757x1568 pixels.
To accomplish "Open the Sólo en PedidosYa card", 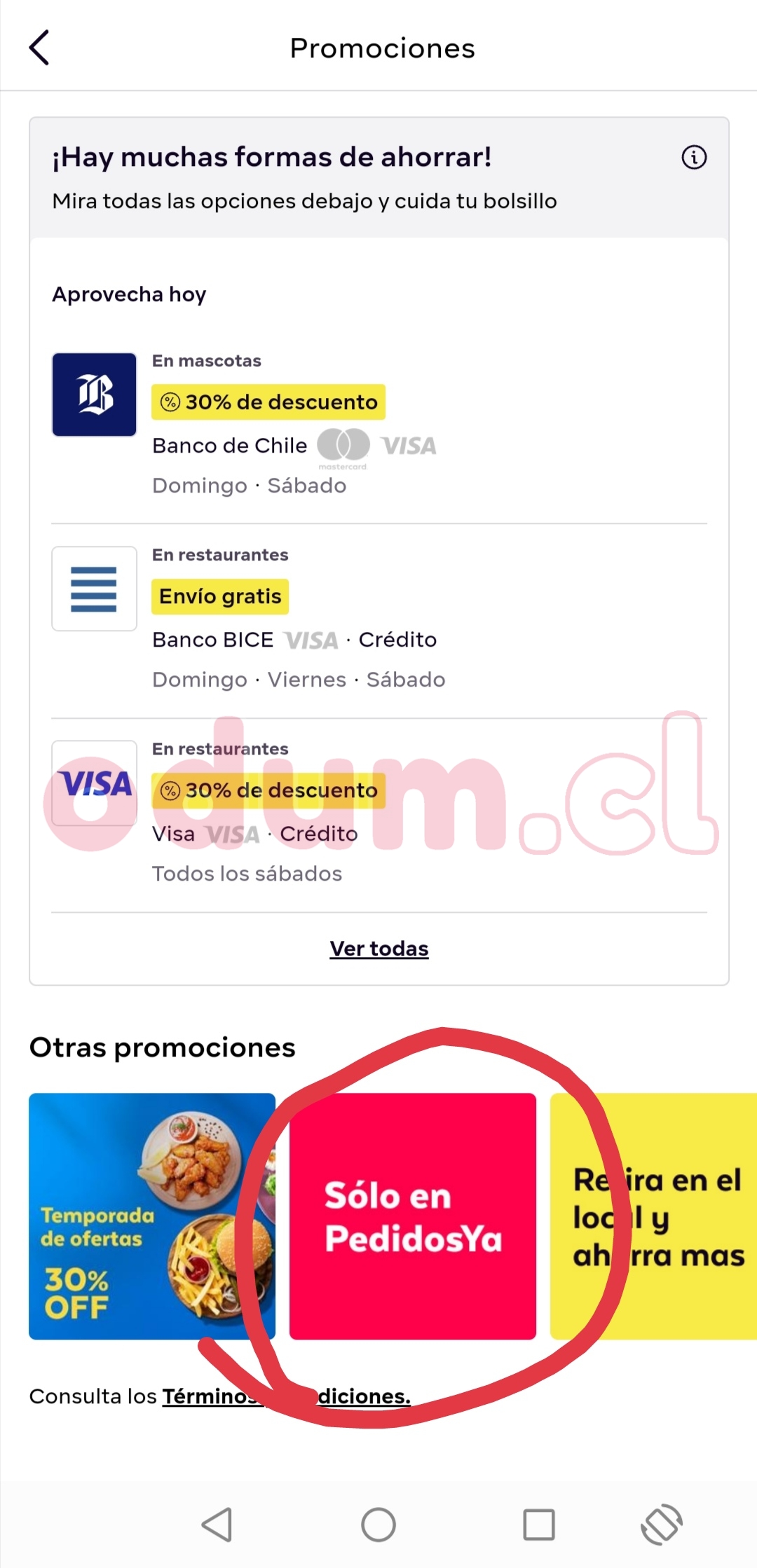I will click(412, 1216).
